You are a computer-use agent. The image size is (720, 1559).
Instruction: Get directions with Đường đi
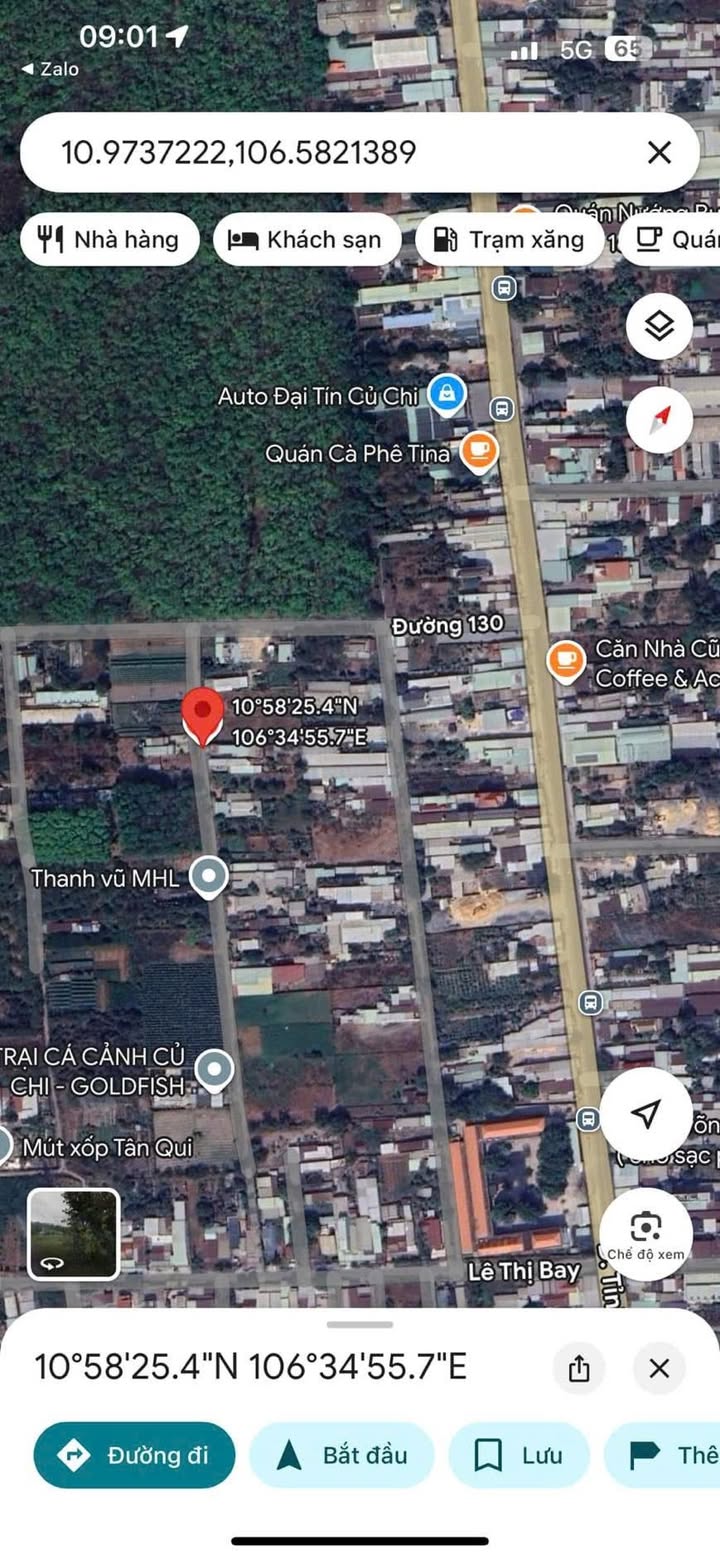click(x=134, y=1455)
